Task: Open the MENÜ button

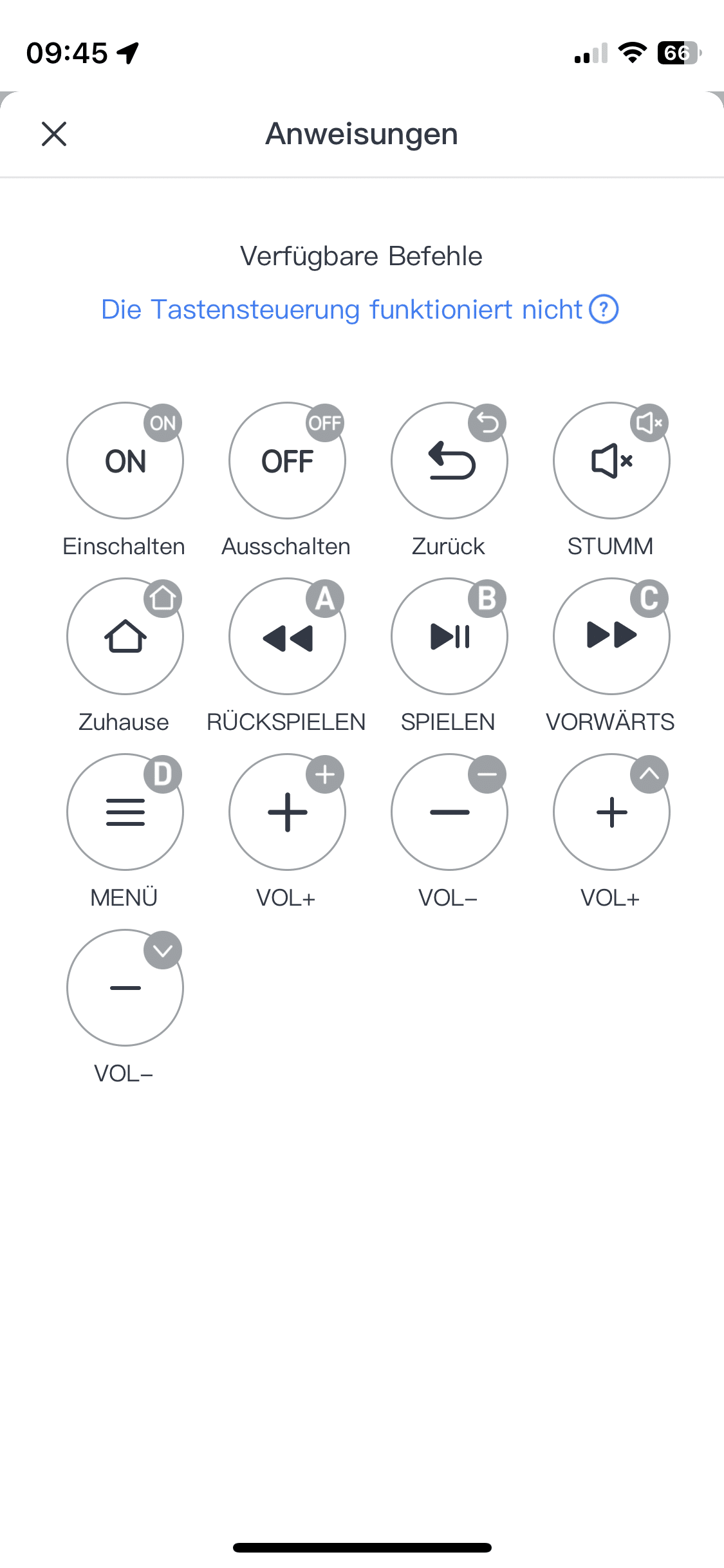Action: (125, 812)
